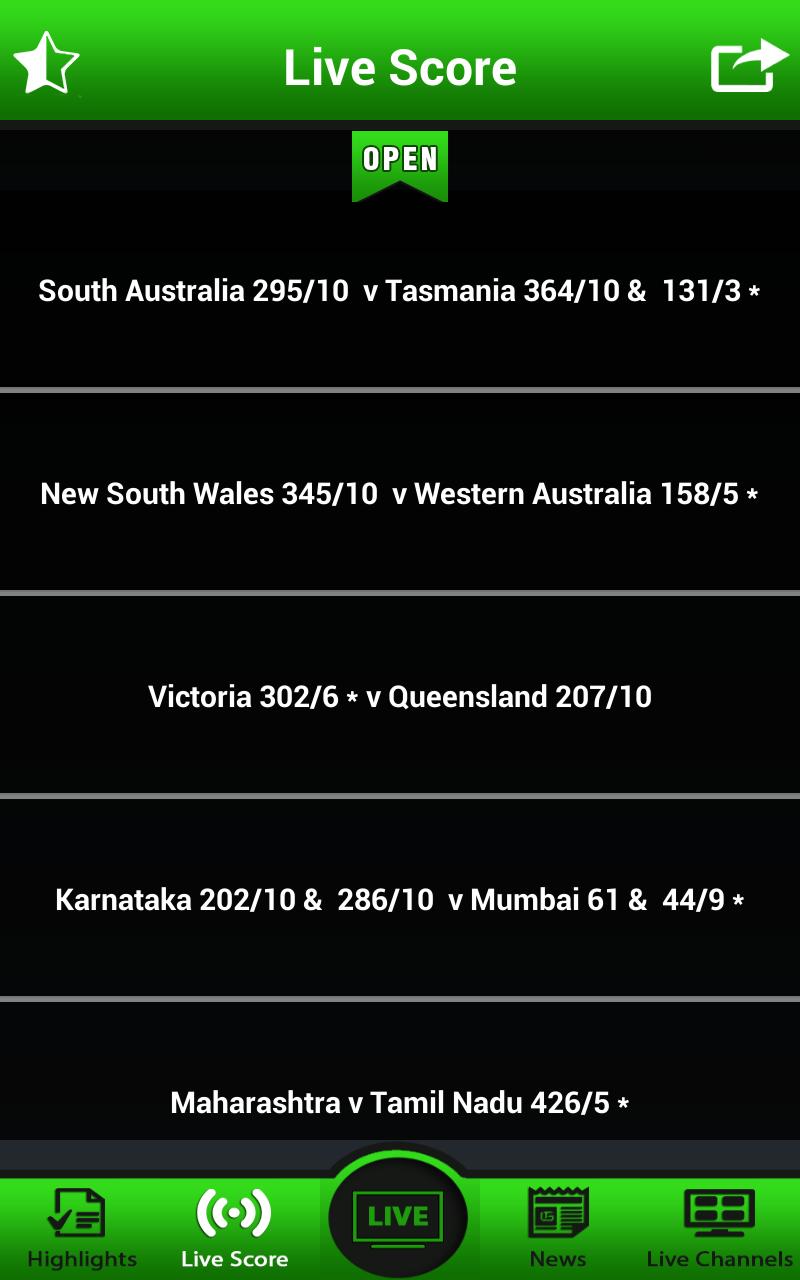
Task: Share the live score screen
Action: tap(749, 66)
